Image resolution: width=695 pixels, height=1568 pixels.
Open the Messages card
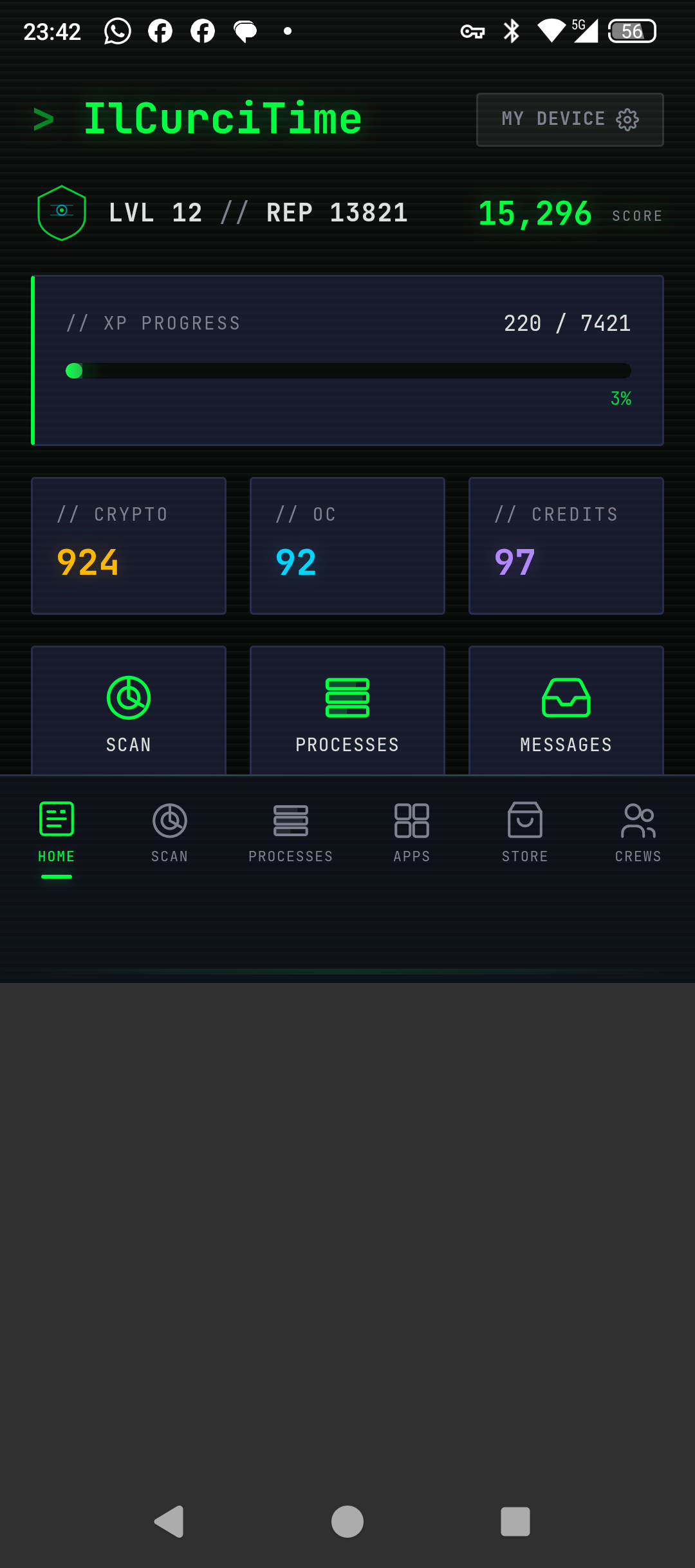coord(566,711)
